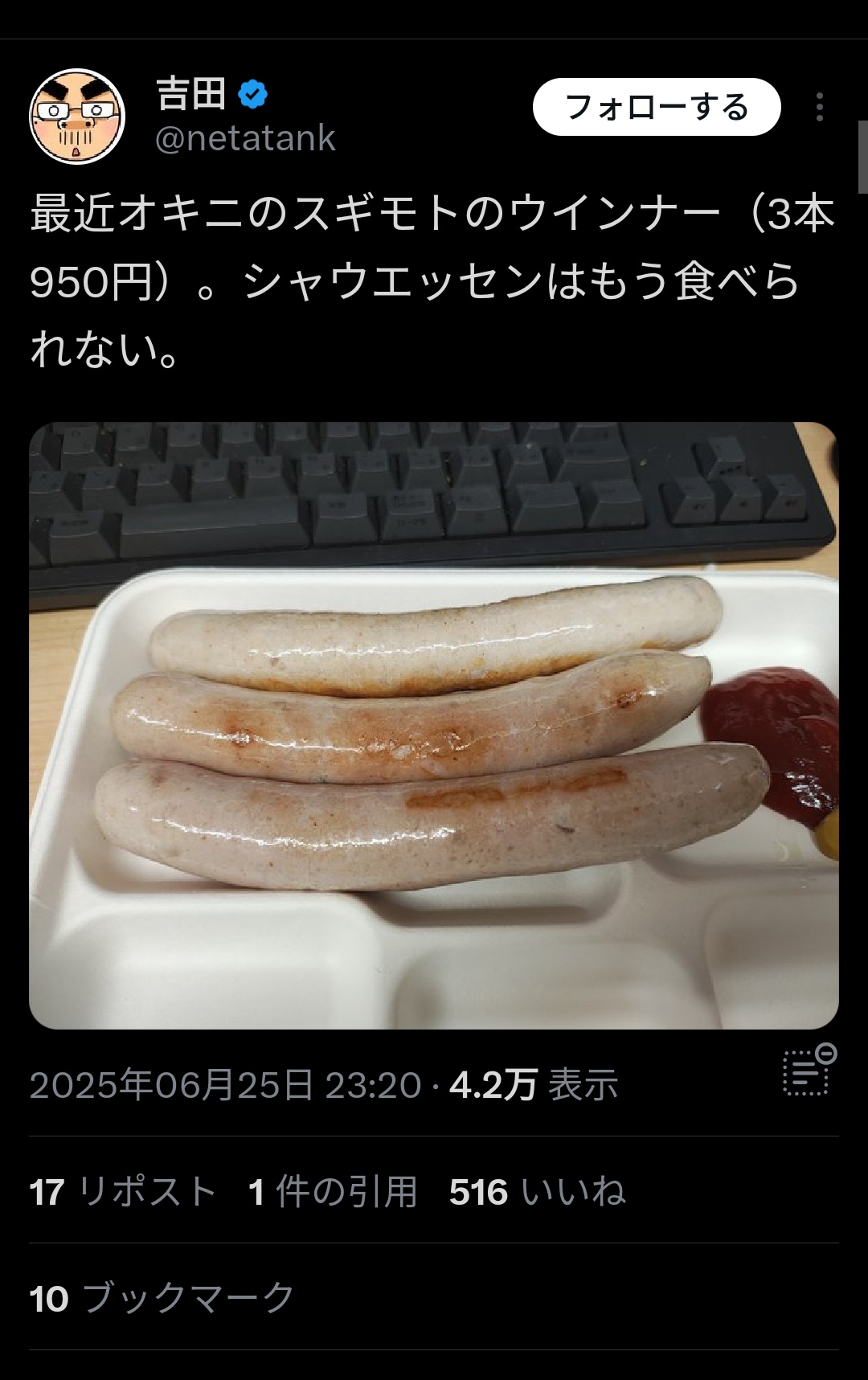Open the post's overflow menu
The image size is (868, 1380).
pyautogui.click(x=819, y=107)
